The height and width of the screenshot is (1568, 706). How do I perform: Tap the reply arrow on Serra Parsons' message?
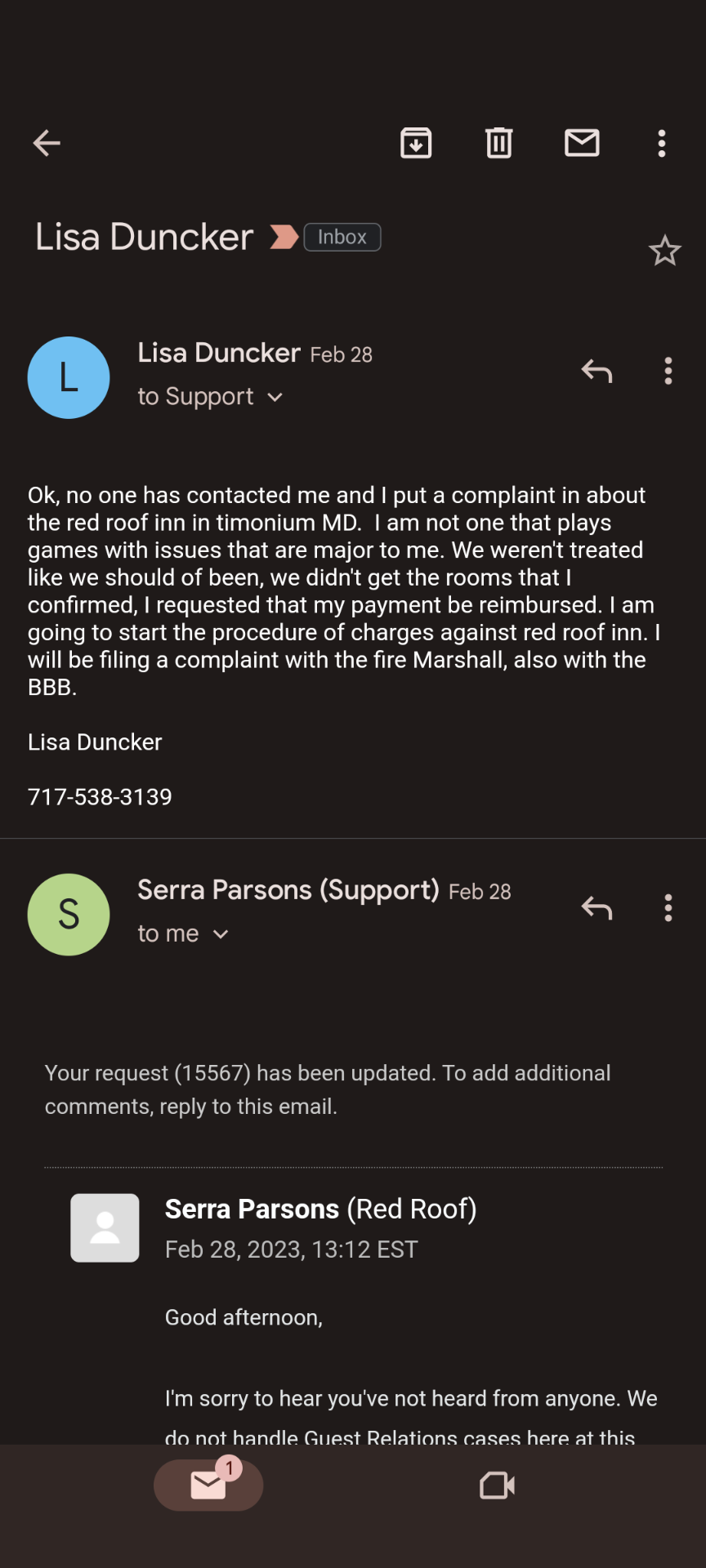pyautogui.click(x=597, y=908)
